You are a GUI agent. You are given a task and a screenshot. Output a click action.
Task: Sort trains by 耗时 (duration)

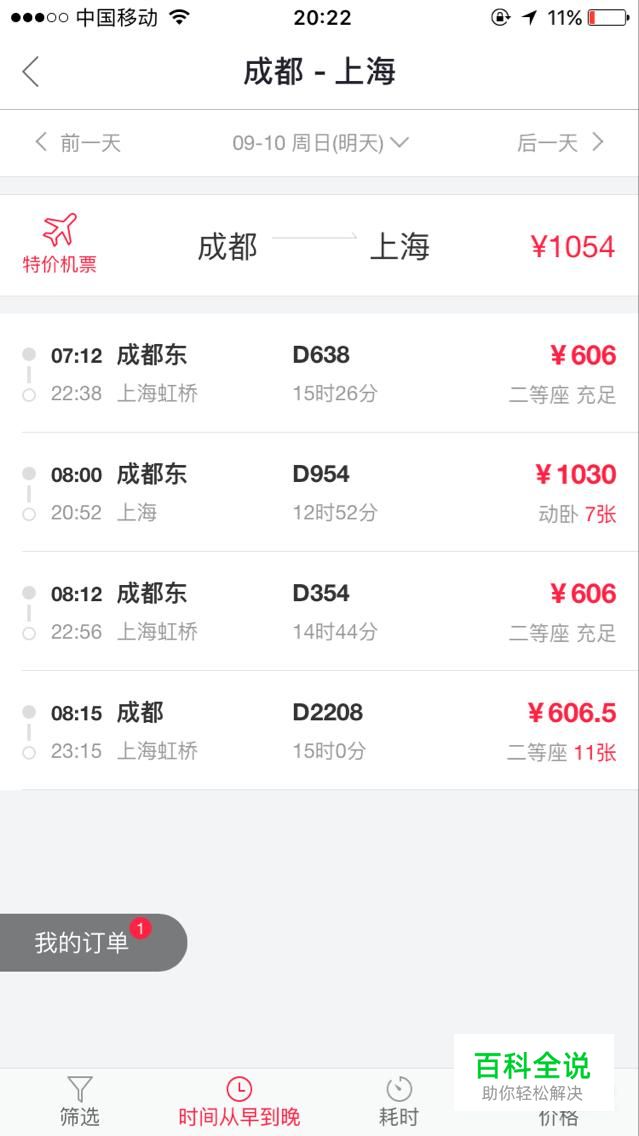click(399, 1101)
